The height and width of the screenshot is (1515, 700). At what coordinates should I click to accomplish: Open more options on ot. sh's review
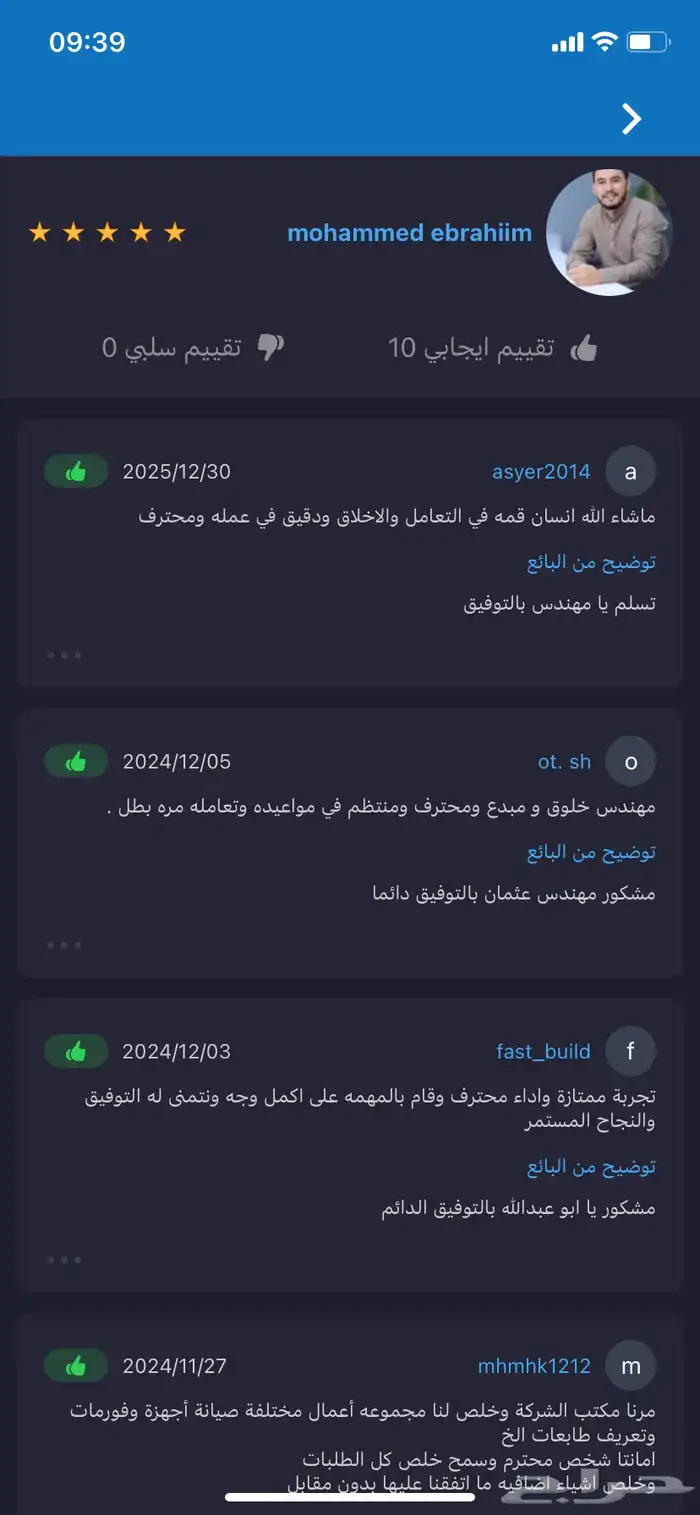[64, 945]
